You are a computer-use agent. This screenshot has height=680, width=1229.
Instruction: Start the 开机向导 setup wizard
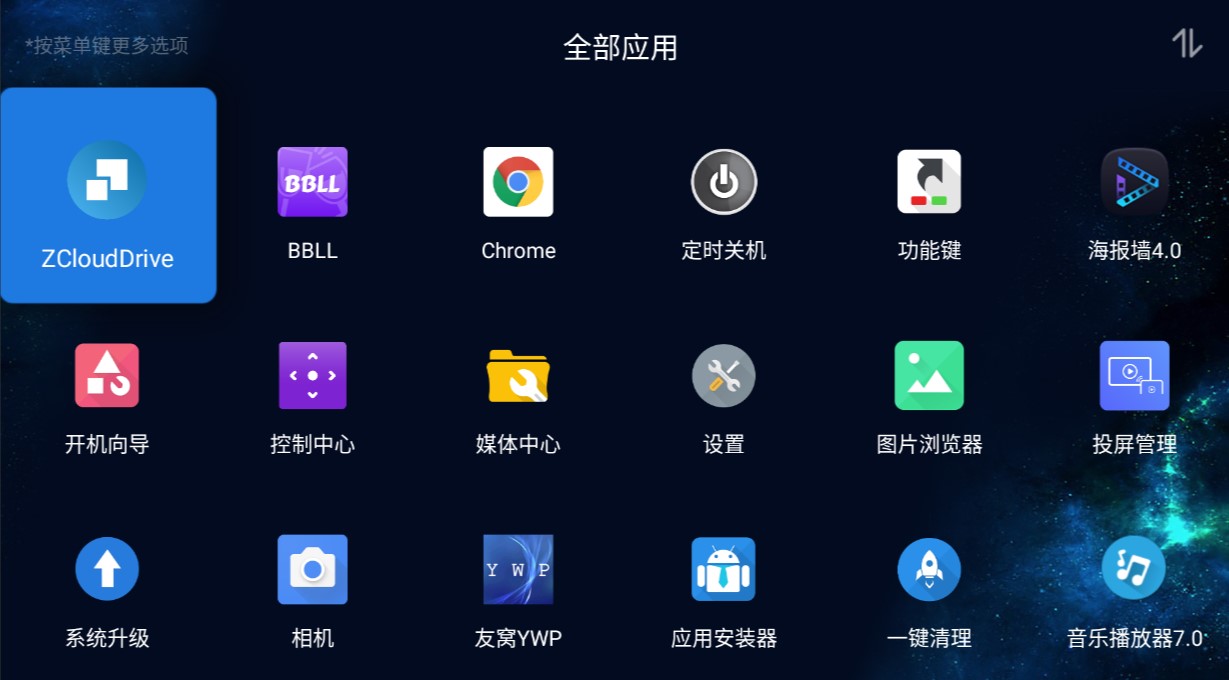tap(107, 376)
